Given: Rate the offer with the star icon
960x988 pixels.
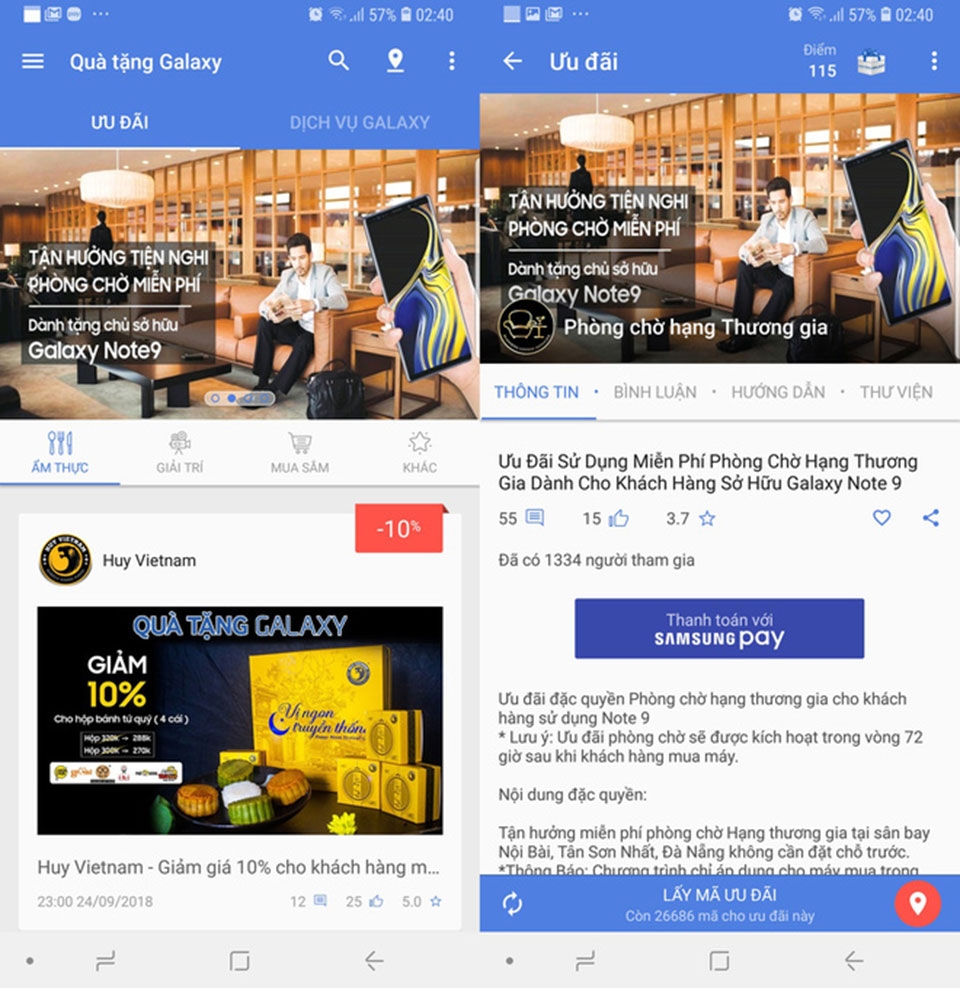Looking at the screenshot, I should [x=707, y=518].
